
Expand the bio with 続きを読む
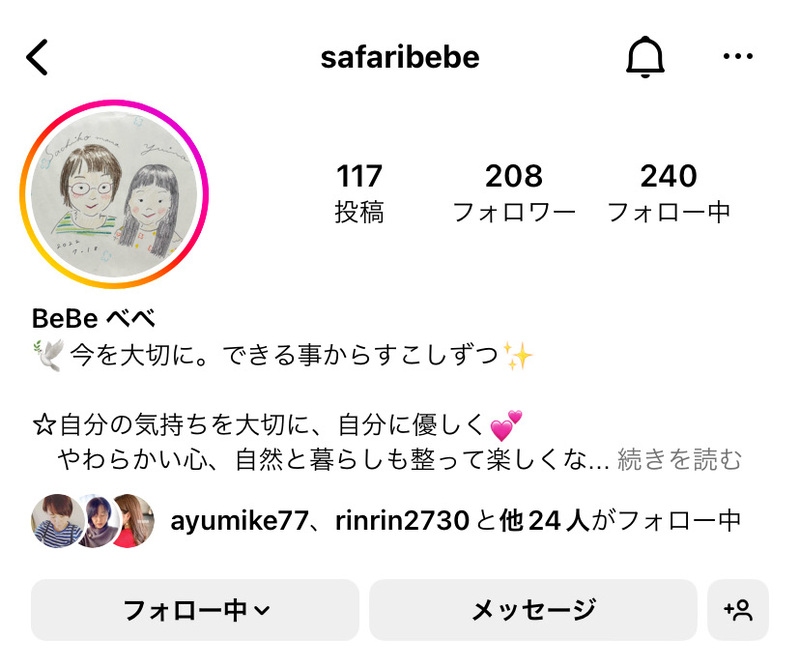click(x=680, y=460)
